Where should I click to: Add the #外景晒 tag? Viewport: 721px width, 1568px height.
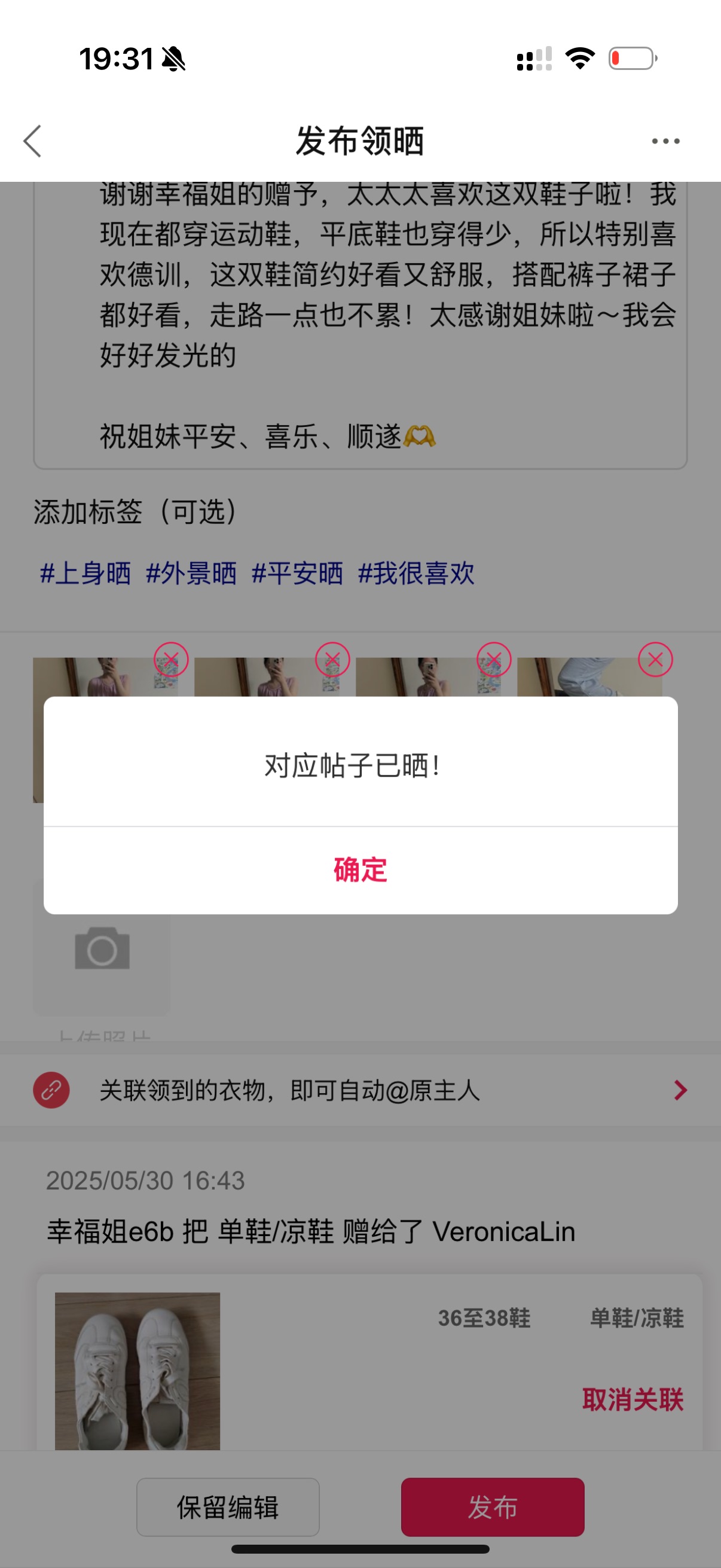point(191,573)
